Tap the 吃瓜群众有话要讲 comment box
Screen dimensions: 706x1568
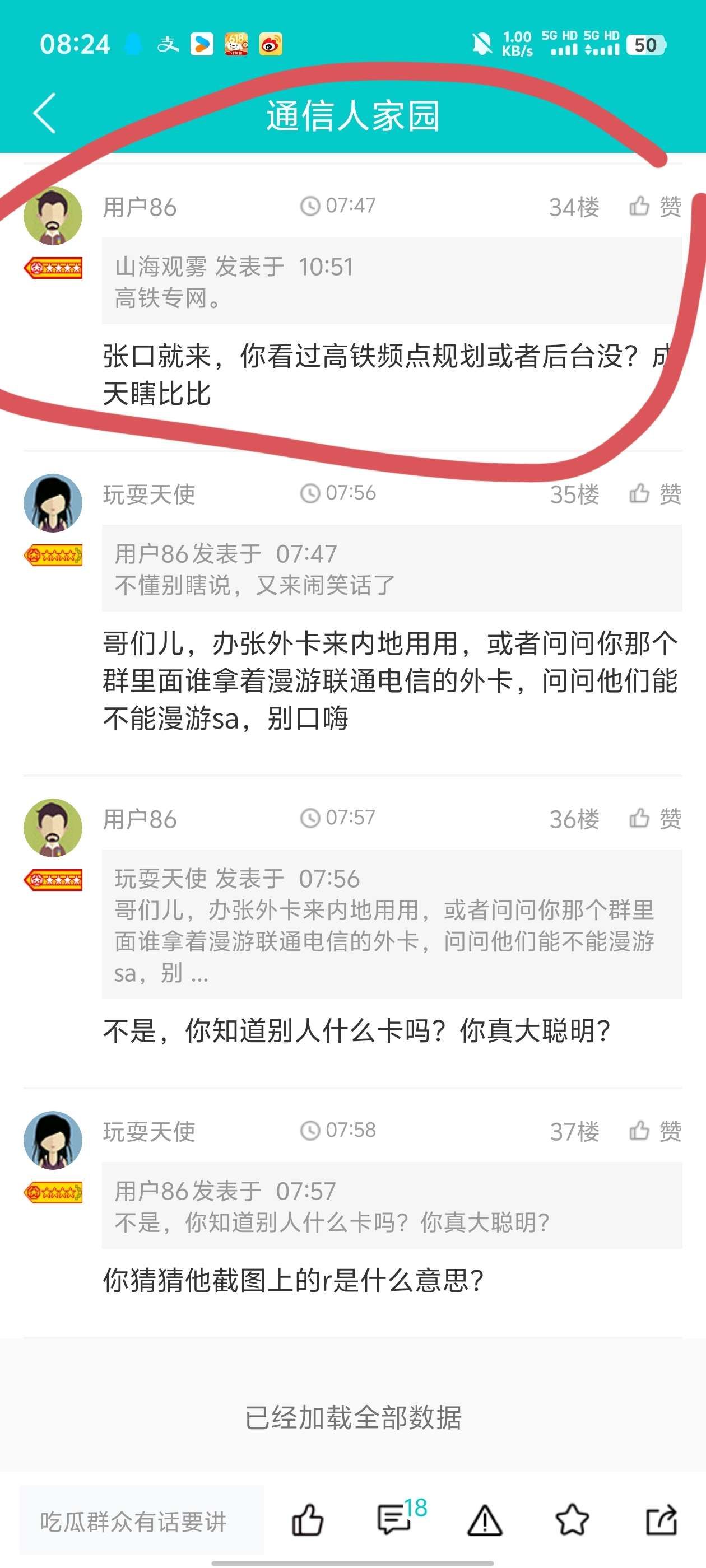pyautogui.click(x=141, y=1520)
